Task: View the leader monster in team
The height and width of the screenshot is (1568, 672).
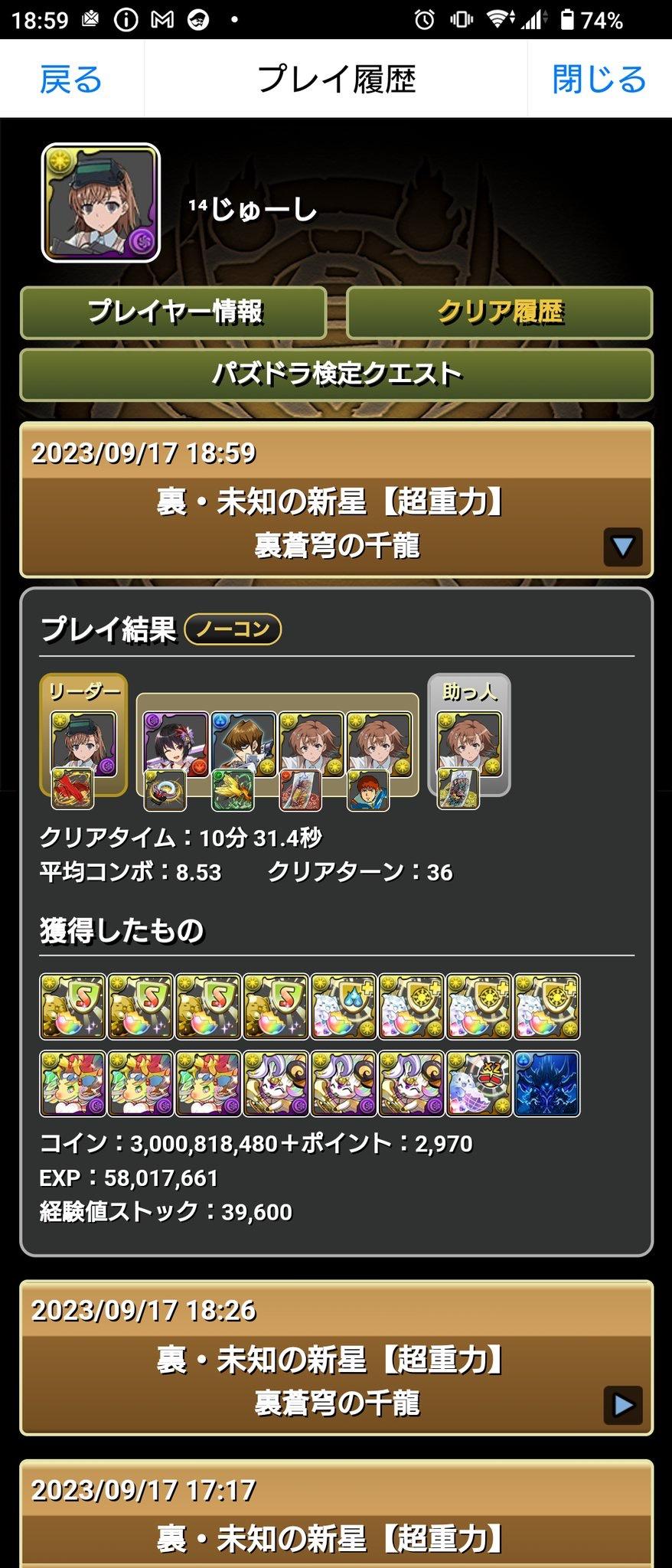Action: point(83,744)
